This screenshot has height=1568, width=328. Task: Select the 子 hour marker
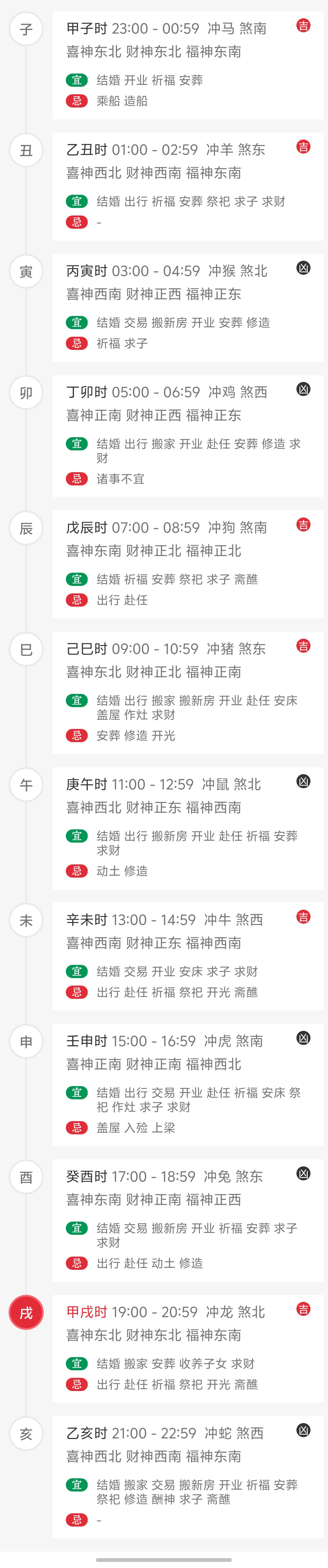click(x=26, y=29)
